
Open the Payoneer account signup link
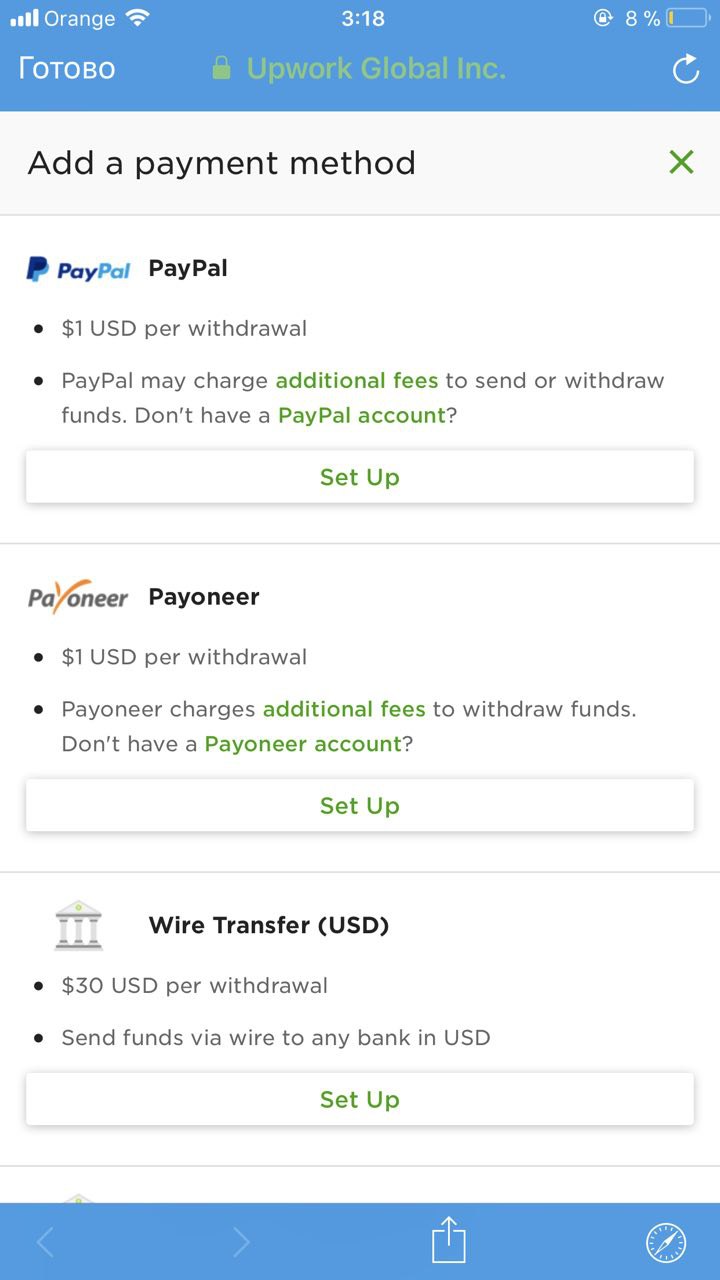(x=303, y=744)
